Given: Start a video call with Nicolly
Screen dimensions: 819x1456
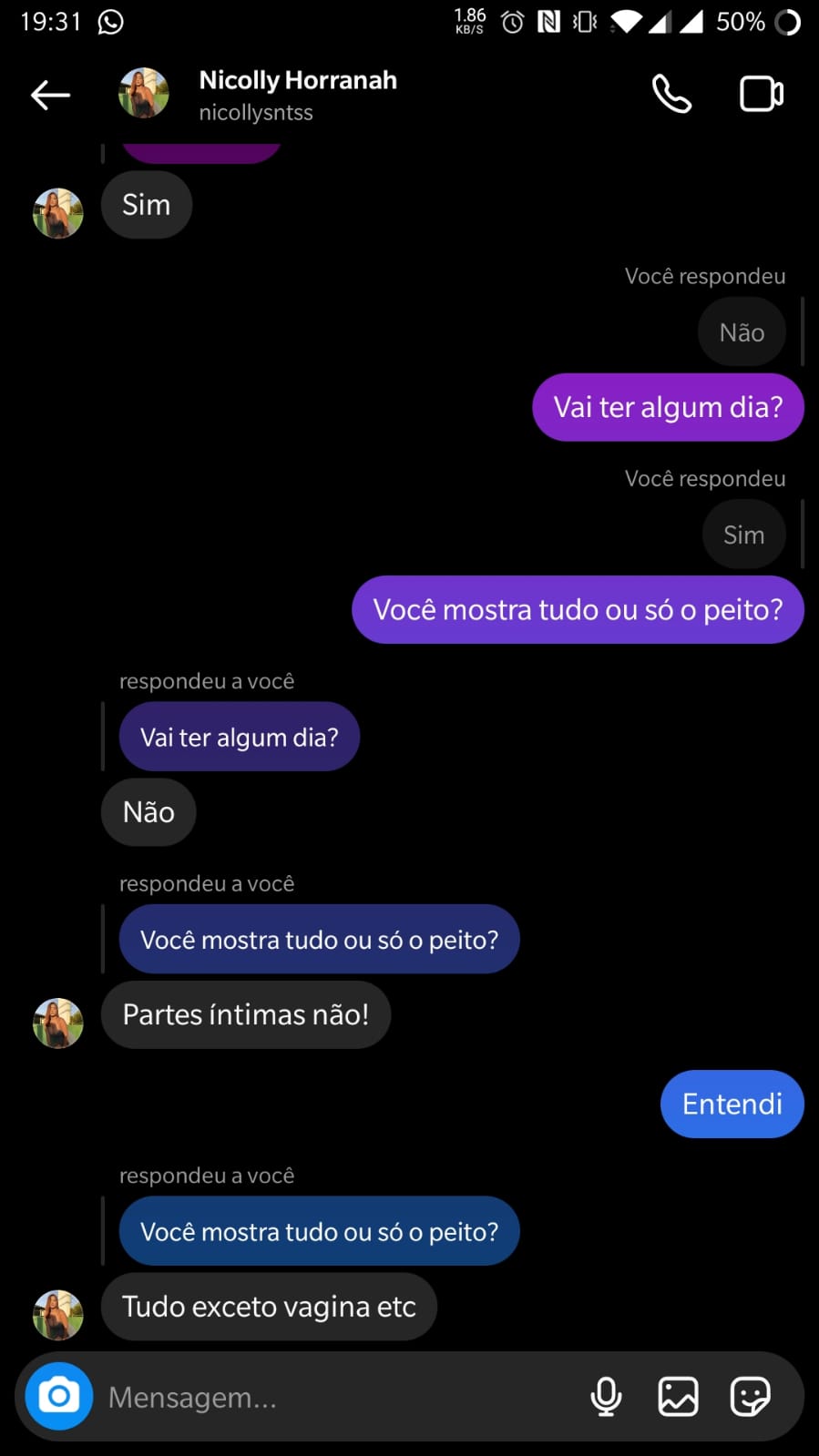Looking at the screenshot, I should 761,94.
